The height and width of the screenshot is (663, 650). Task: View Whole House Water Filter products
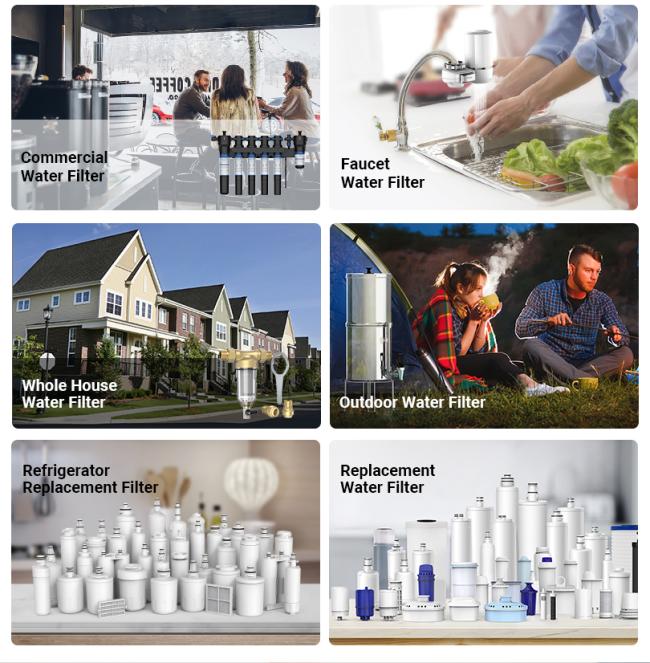[x=165, y=325]
